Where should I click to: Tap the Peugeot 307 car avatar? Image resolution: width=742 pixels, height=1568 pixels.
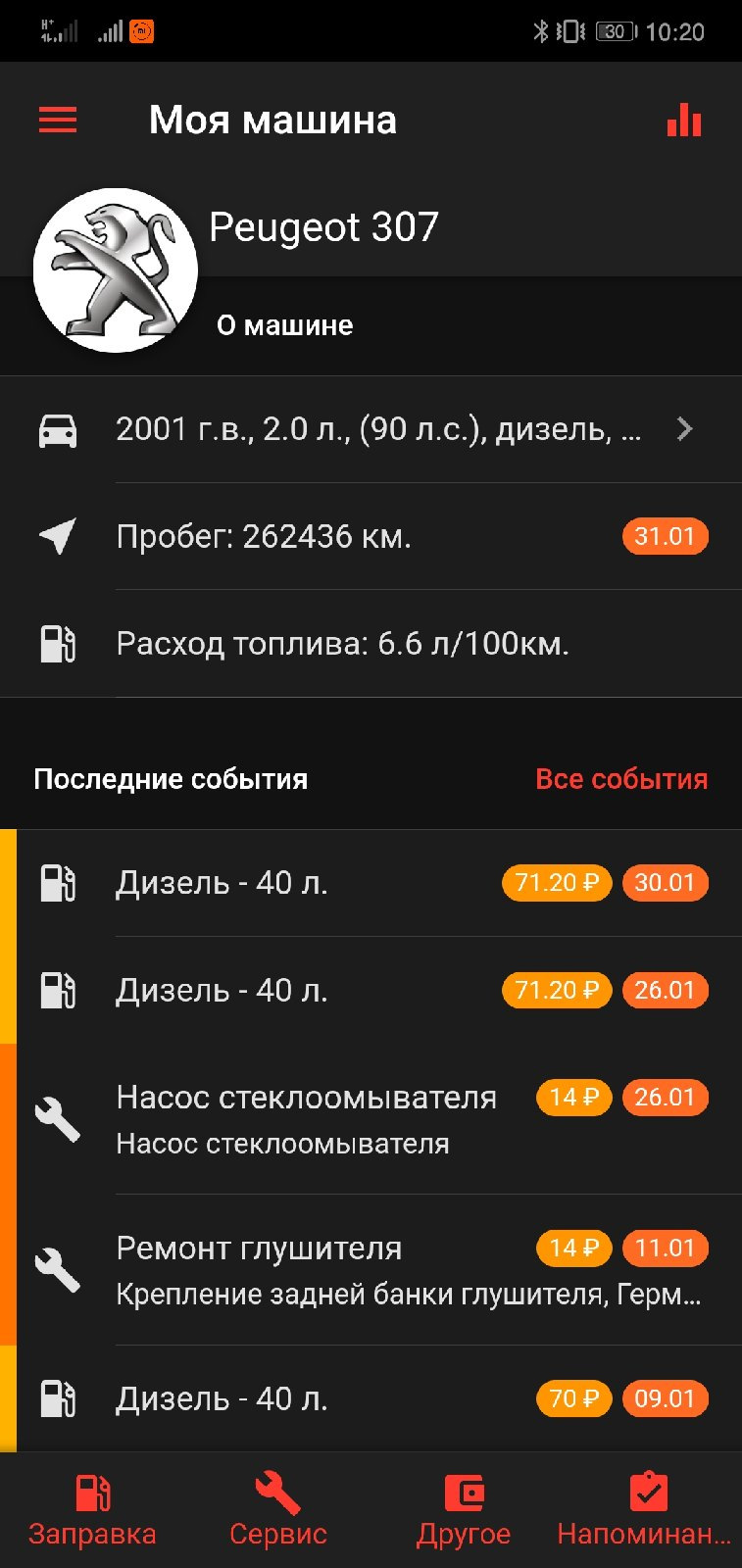pyautogui.click(x=116, y=270)
